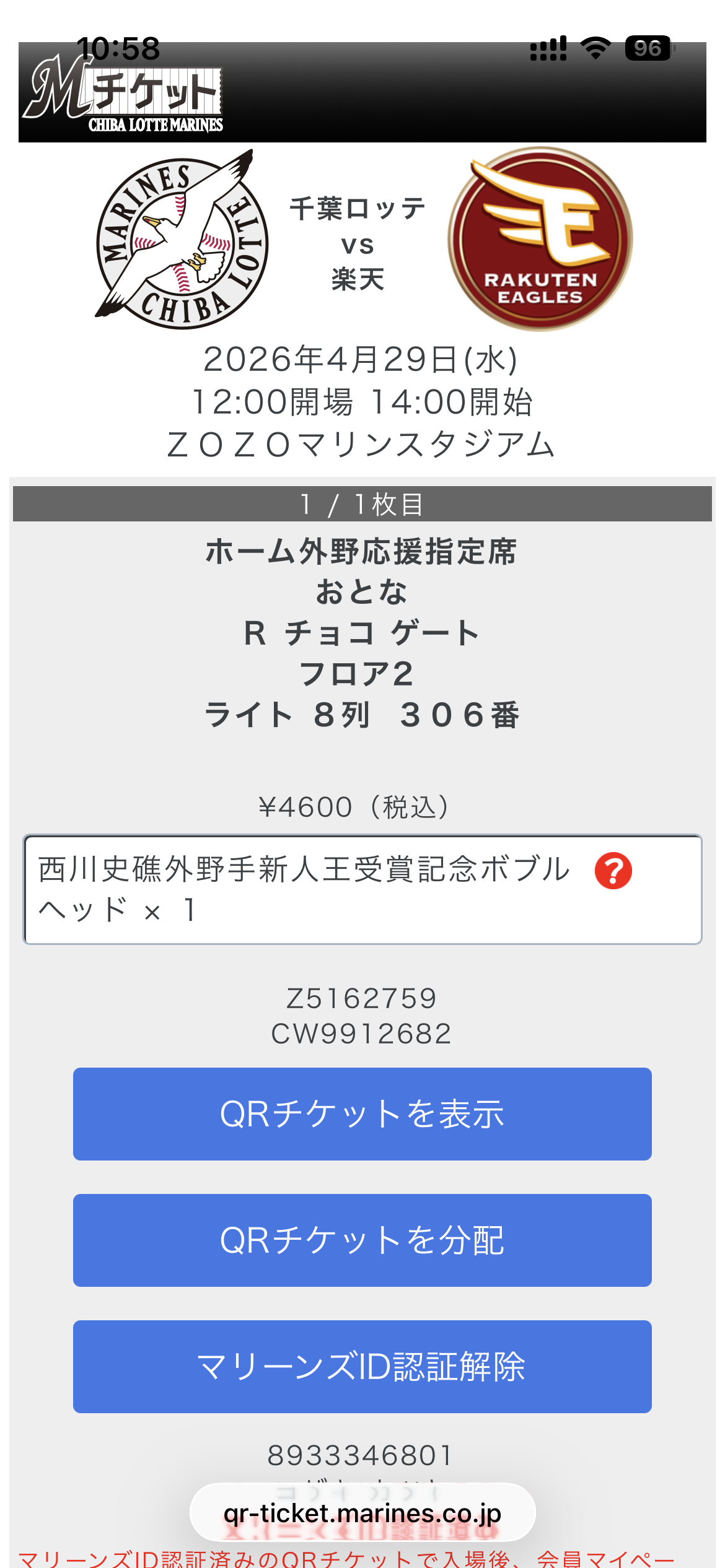Select QRチケットを分配 to distribute the ticket
Image resolution: width=725 pixels, height=1568 pixels.
pyautogui.click(x=362, y=1240)
